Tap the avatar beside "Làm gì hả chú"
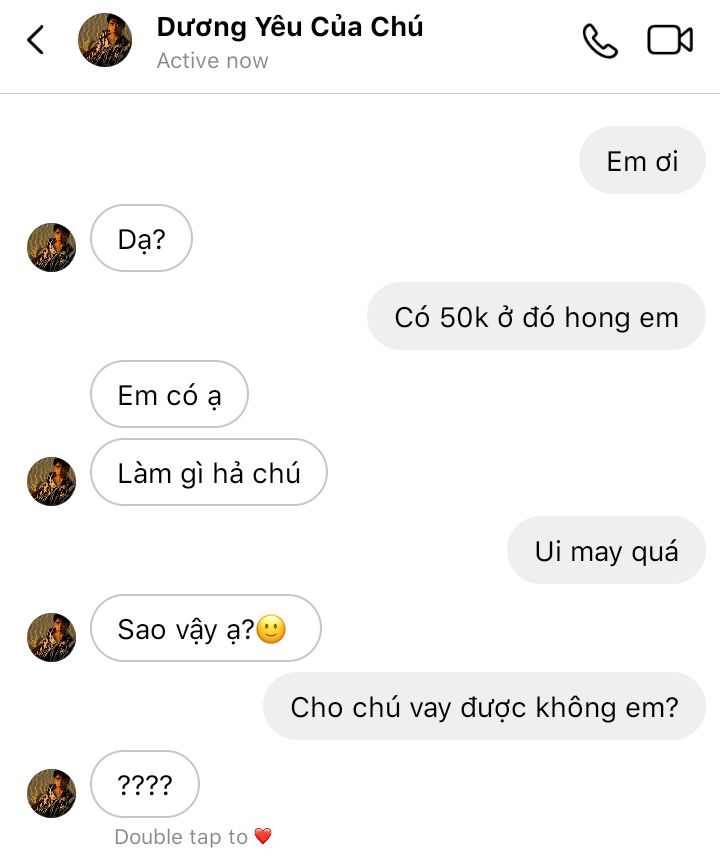720x860 pixels. click(51, 481)
